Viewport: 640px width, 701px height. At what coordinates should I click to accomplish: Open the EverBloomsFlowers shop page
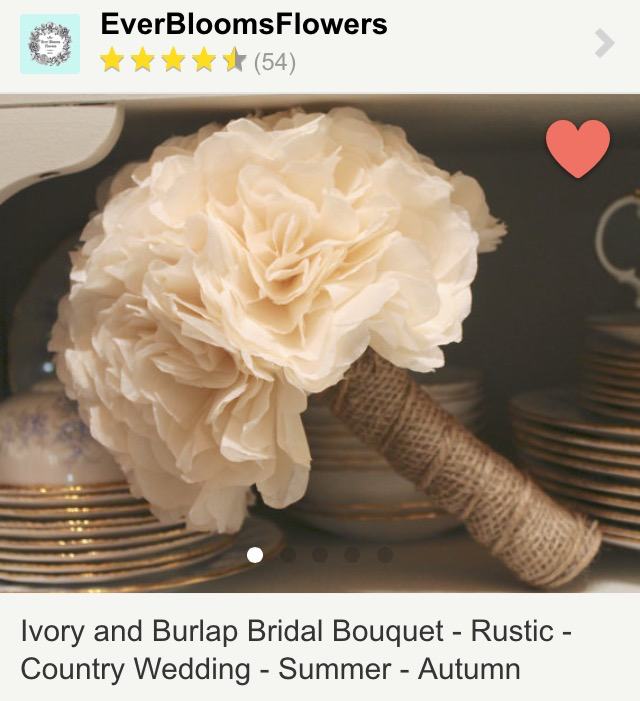243,25
